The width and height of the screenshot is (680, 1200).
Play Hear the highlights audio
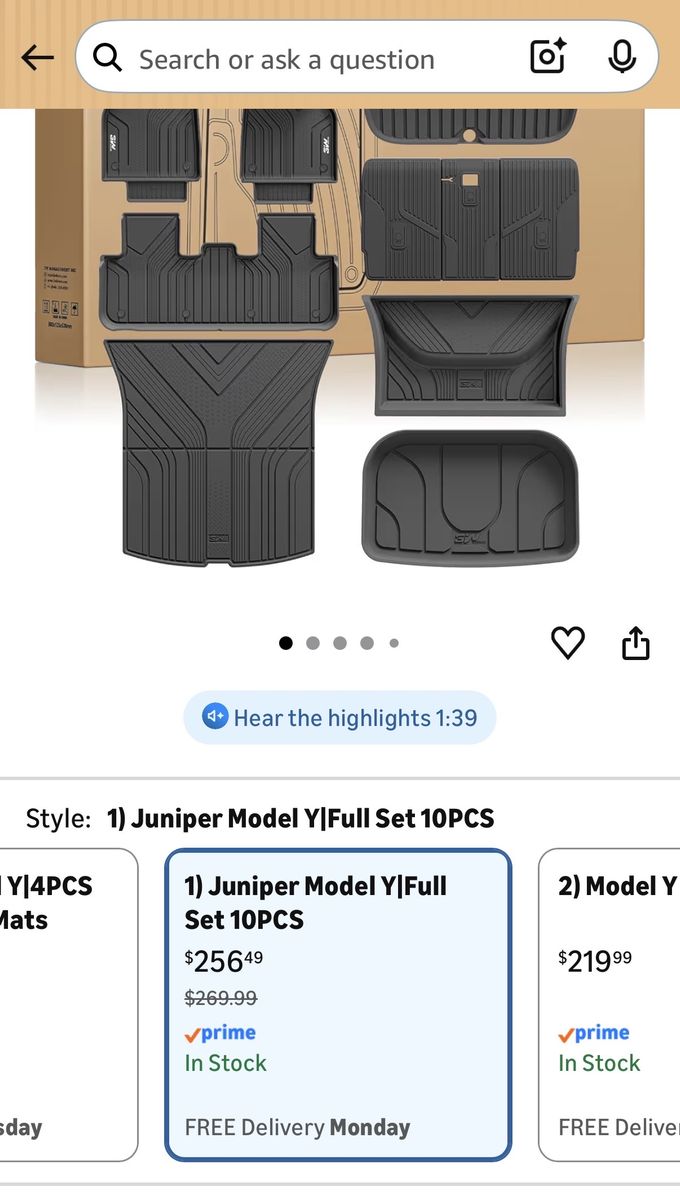(x=340, y=718)
